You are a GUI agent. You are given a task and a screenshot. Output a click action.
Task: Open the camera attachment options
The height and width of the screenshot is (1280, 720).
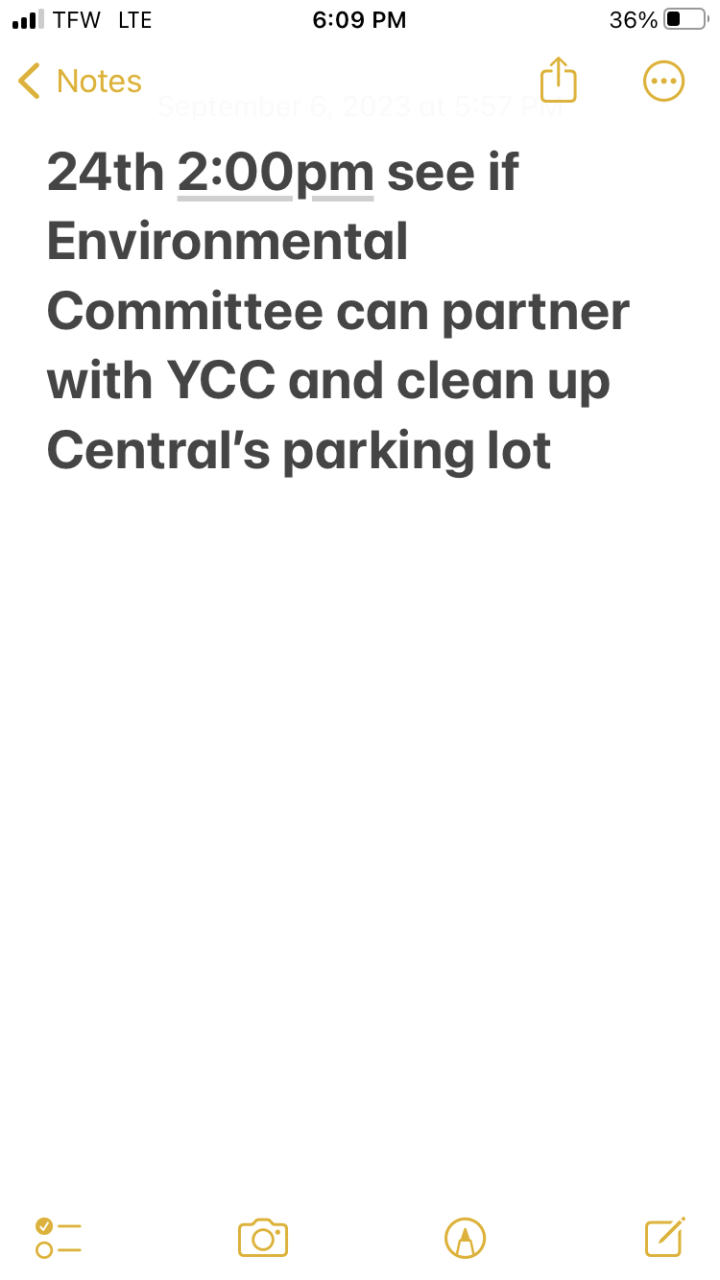coord(263,1238)
